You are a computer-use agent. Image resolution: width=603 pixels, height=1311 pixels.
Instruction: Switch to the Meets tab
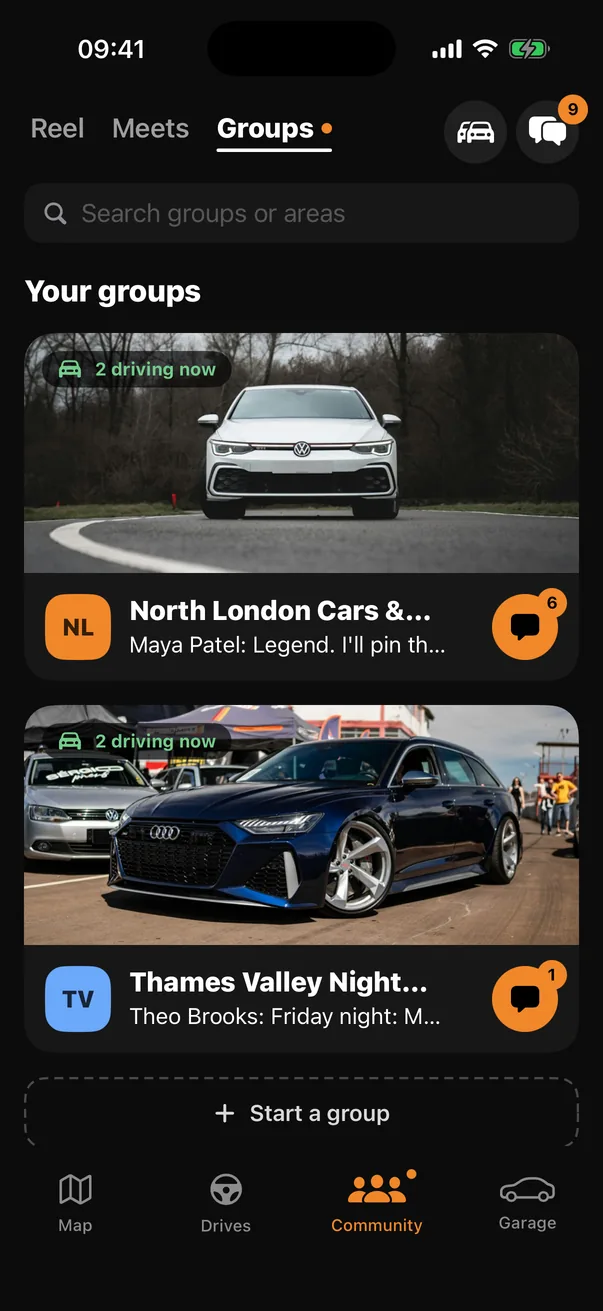[x=150, y=129]
